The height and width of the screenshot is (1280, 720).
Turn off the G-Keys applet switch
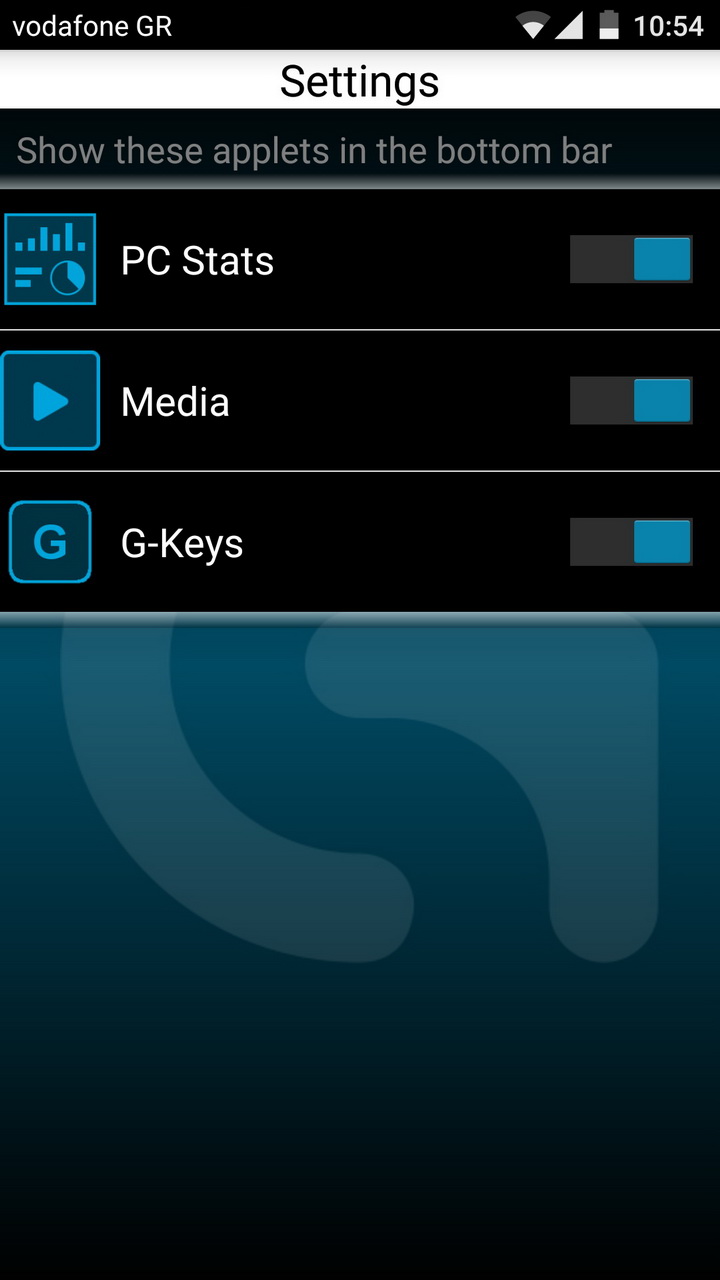pyautogui.click(x=631, y=541)
